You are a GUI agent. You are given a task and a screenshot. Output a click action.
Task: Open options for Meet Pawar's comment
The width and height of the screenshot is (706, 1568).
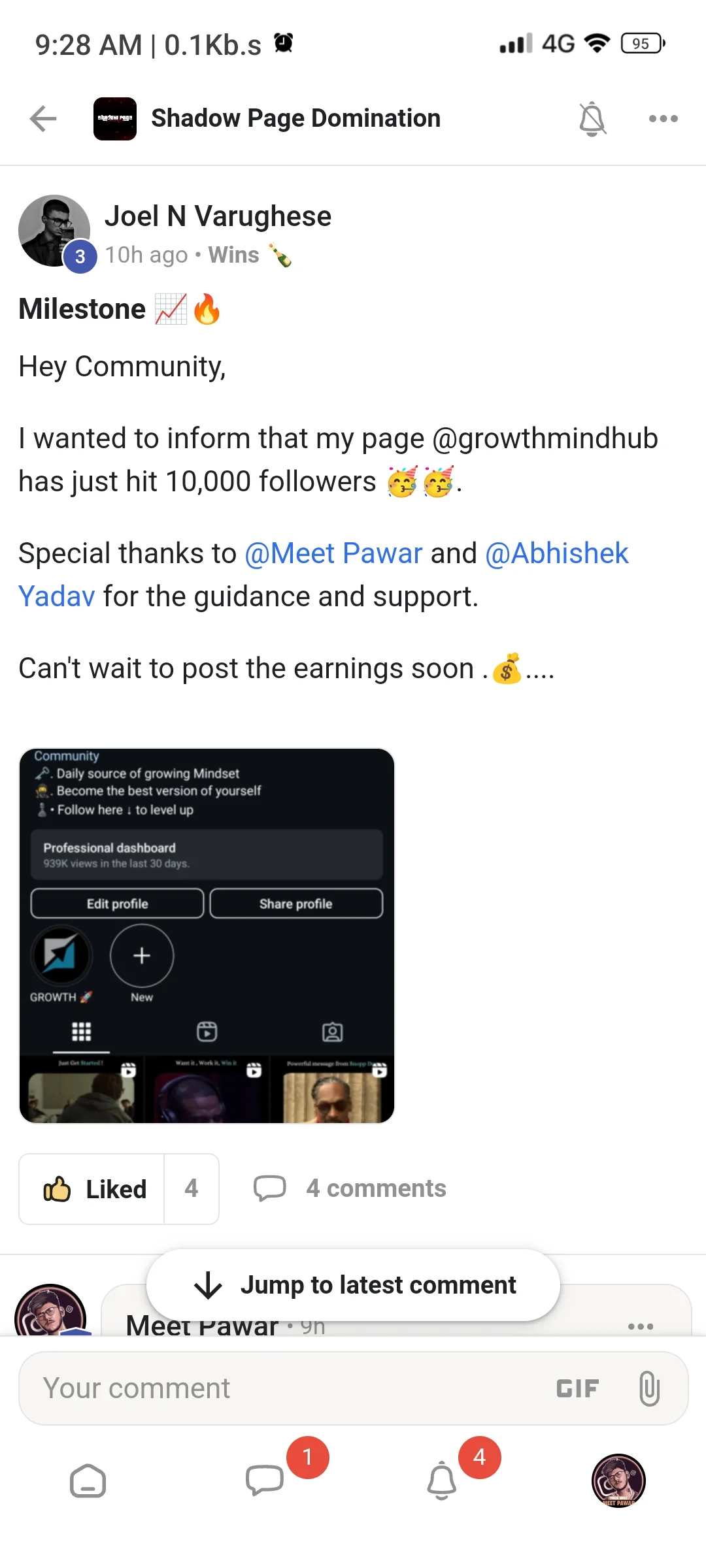640,1326
